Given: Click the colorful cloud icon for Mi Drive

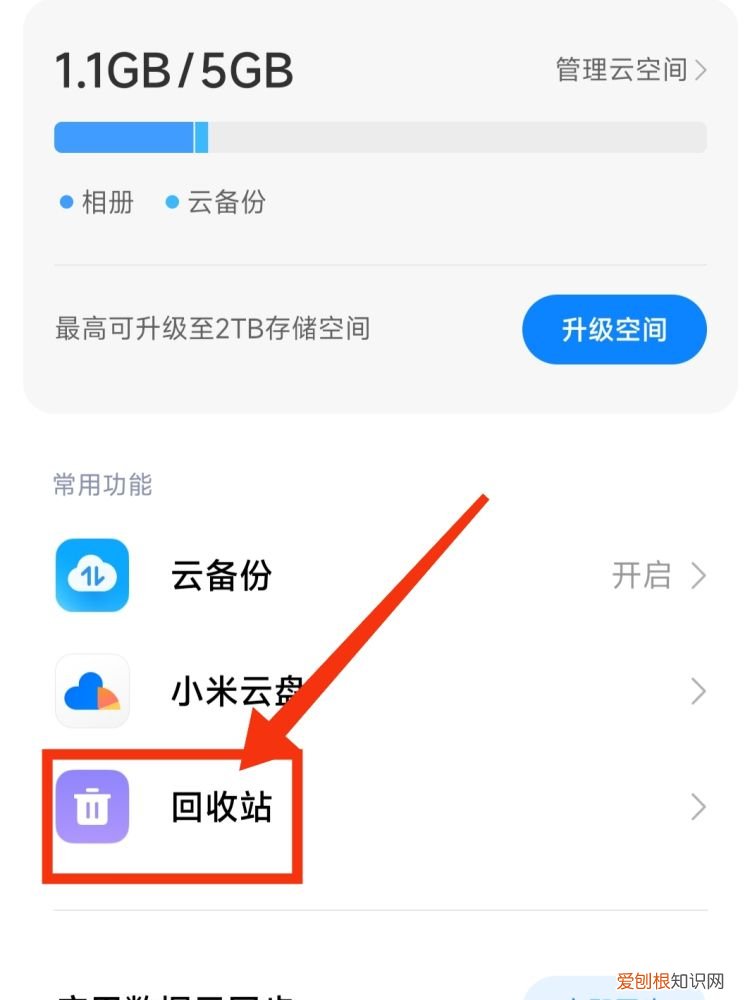Looking at the screenshot, I should coord(91,691).
